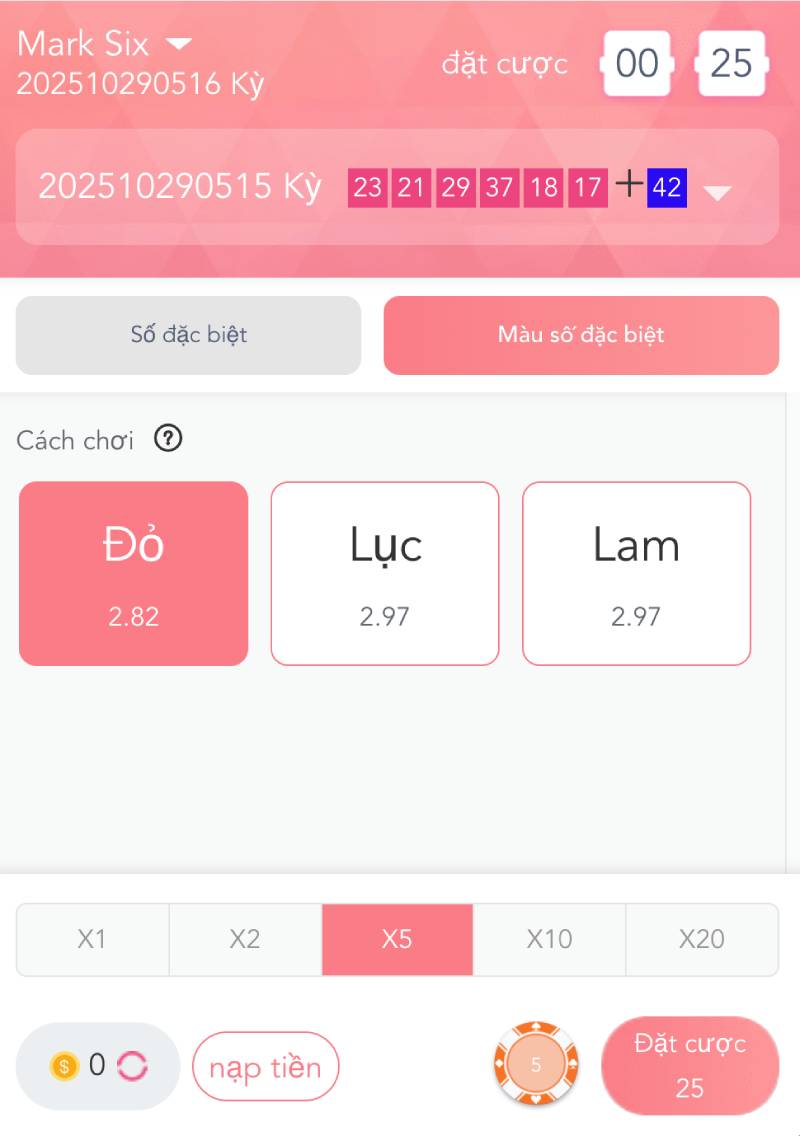The image size is (800, 1136).
Task: Switch to the Màu số đặc biệt tab
Action: tap(581, 335)
